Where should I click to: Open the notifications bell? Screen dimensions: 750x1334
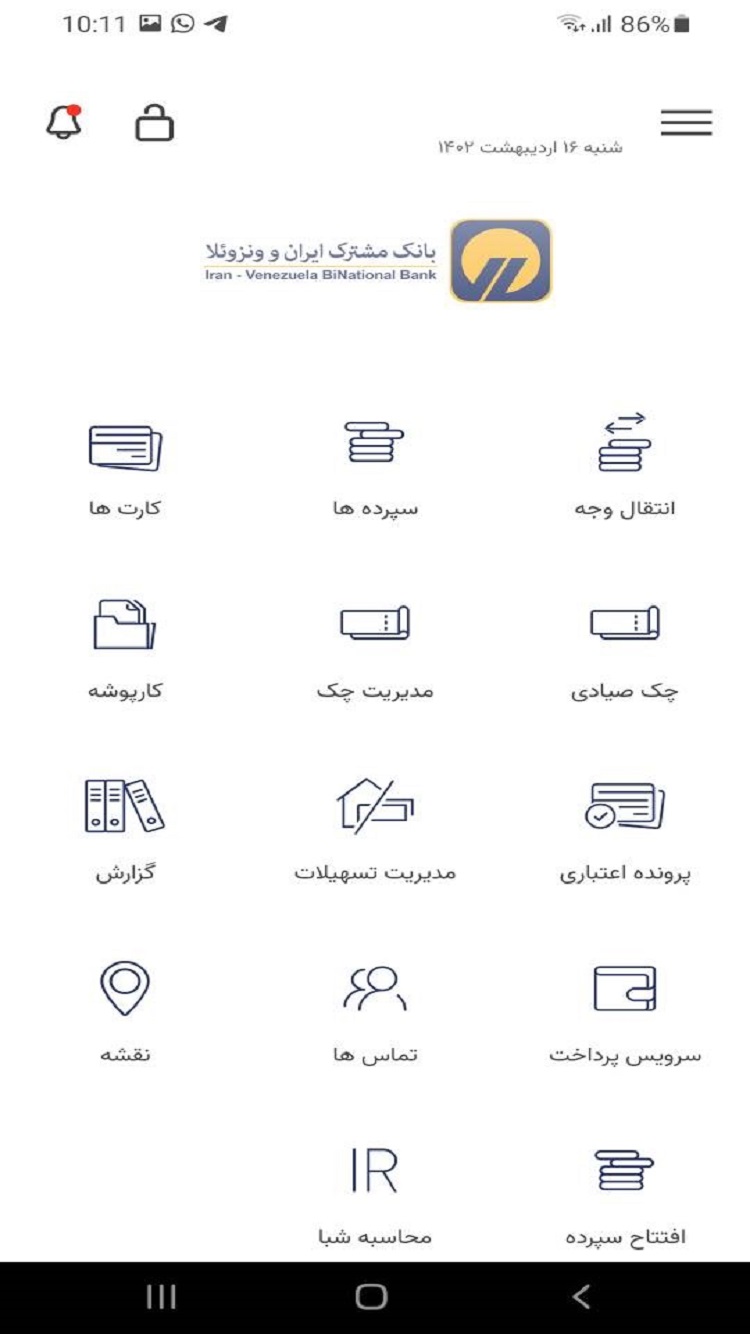click(x=64, y=123)
